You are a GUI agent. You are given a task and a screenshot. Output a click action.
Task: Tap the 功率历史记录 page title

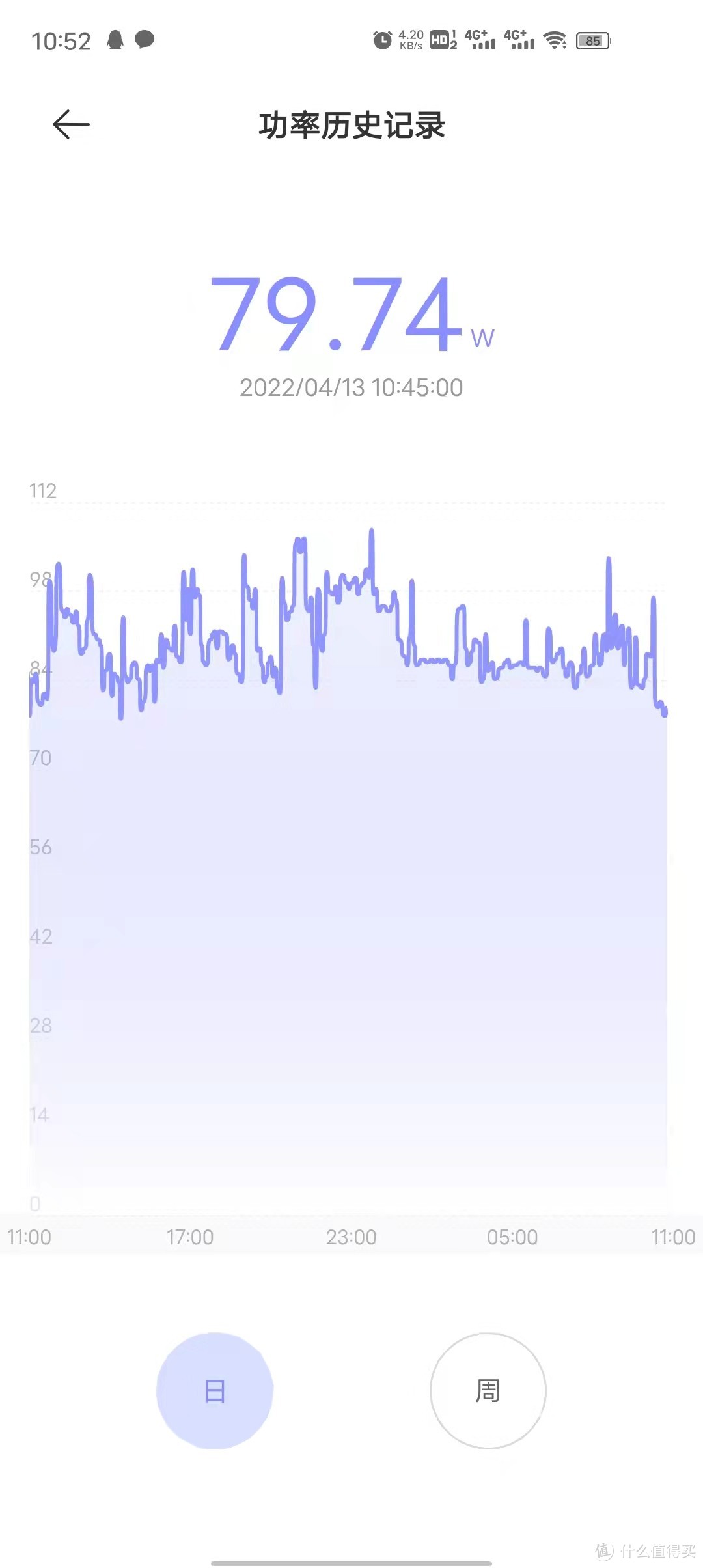[x=351, y=127]
